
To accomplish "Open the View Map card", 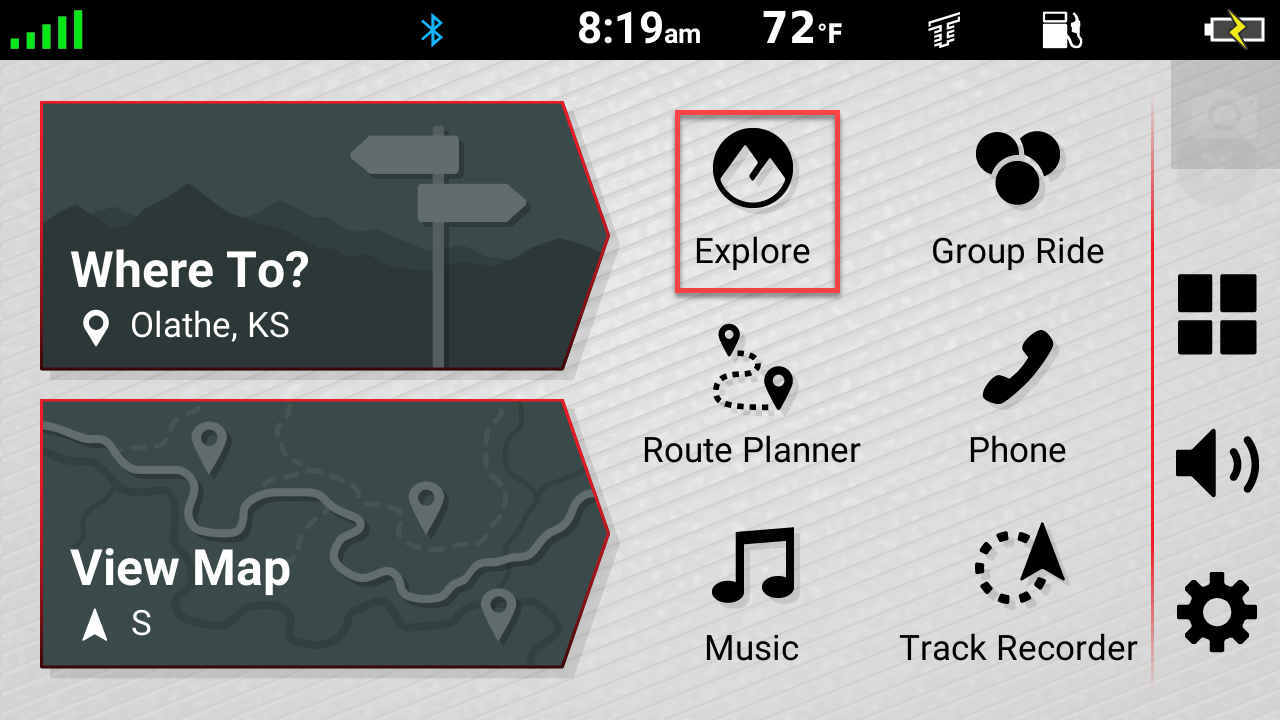I will 310,534.
